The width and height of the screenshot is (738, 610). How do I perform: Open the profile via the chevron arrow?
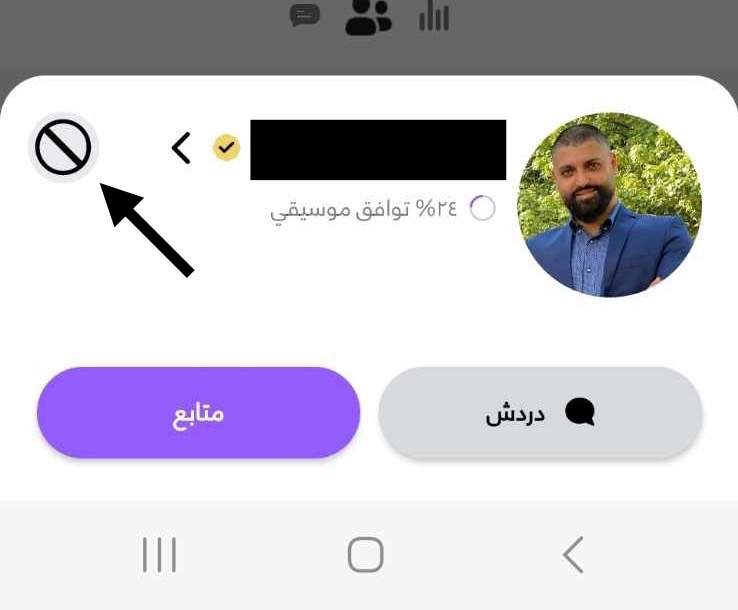coord(181,149)
